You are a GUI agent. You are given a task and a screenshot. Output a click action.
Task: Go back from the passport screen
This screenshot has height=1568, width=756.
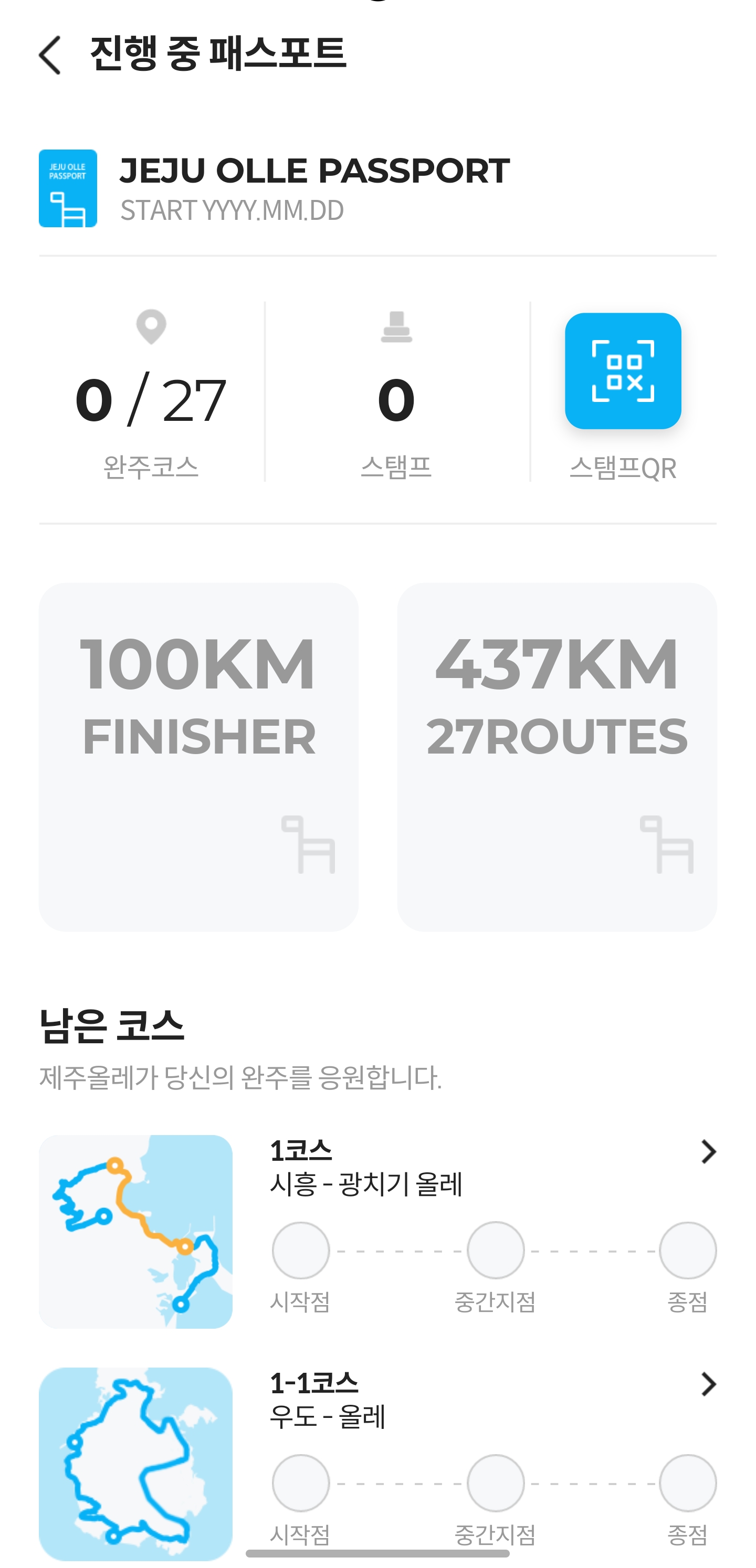(x=50, y=55)
